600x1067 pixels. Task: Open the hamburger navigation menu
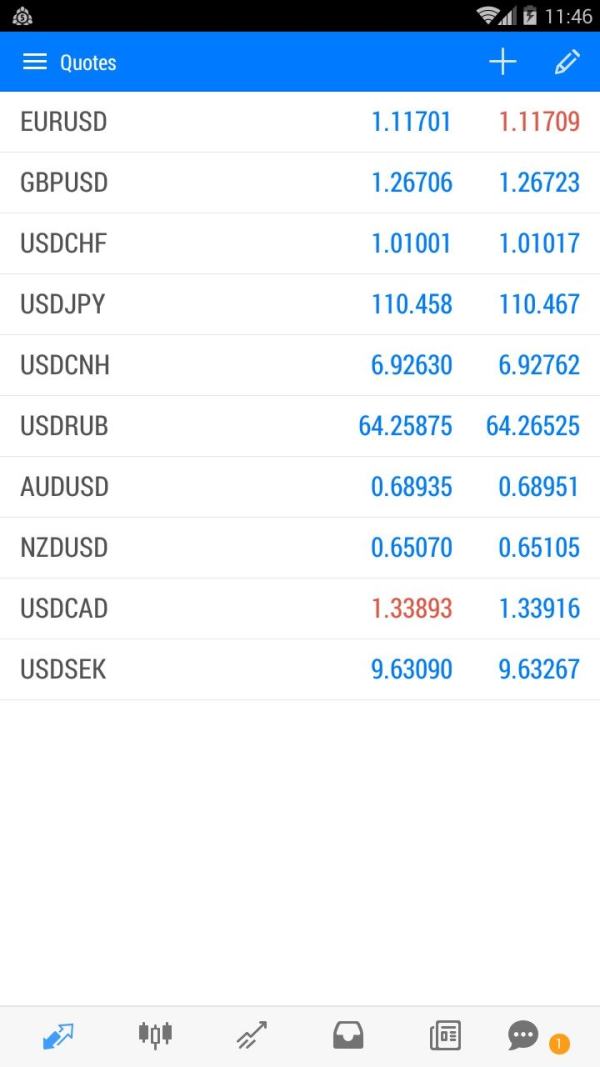click(35, 62)
